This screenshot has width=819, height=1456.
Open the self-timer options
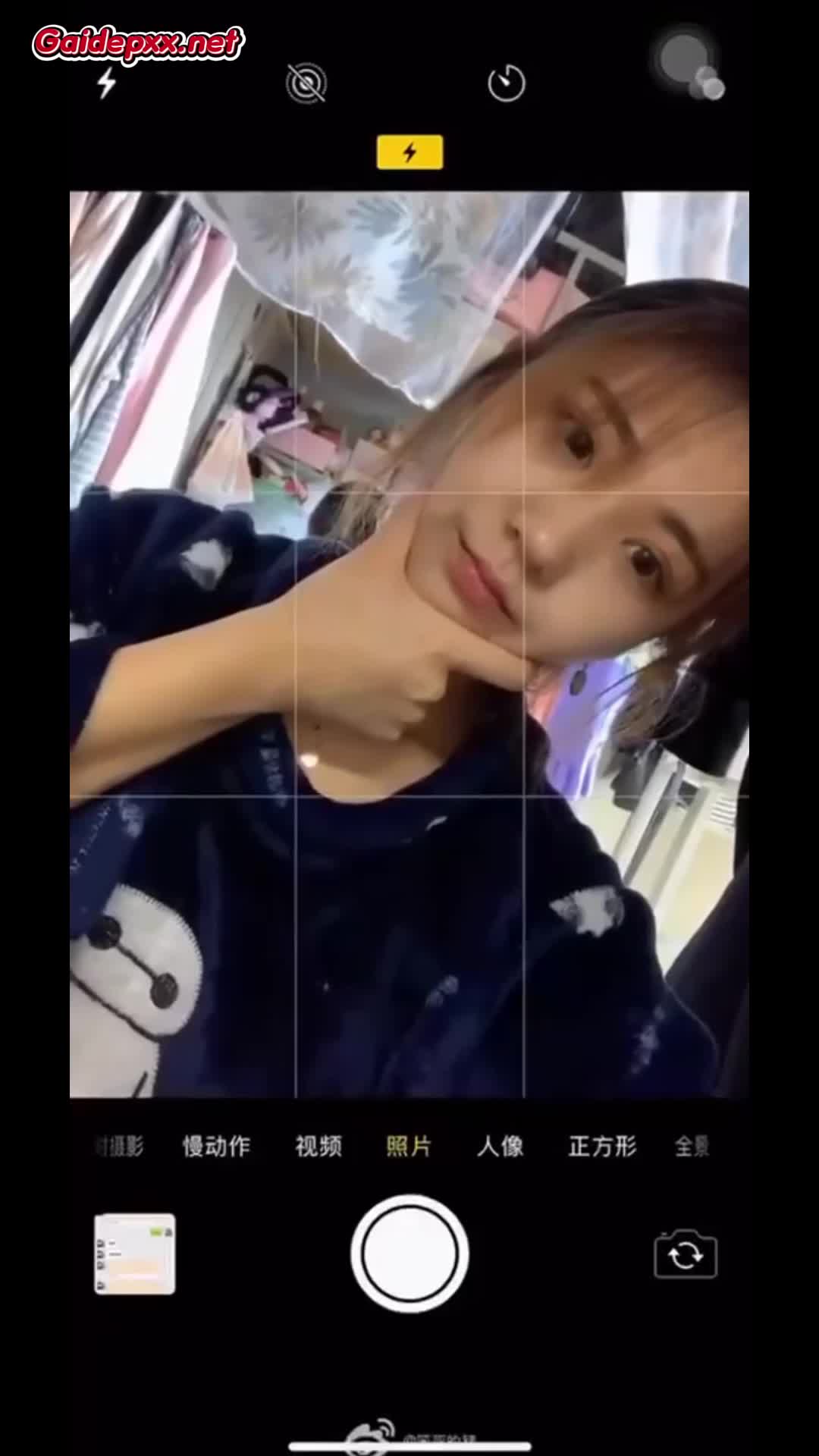(x=507, y=83)
